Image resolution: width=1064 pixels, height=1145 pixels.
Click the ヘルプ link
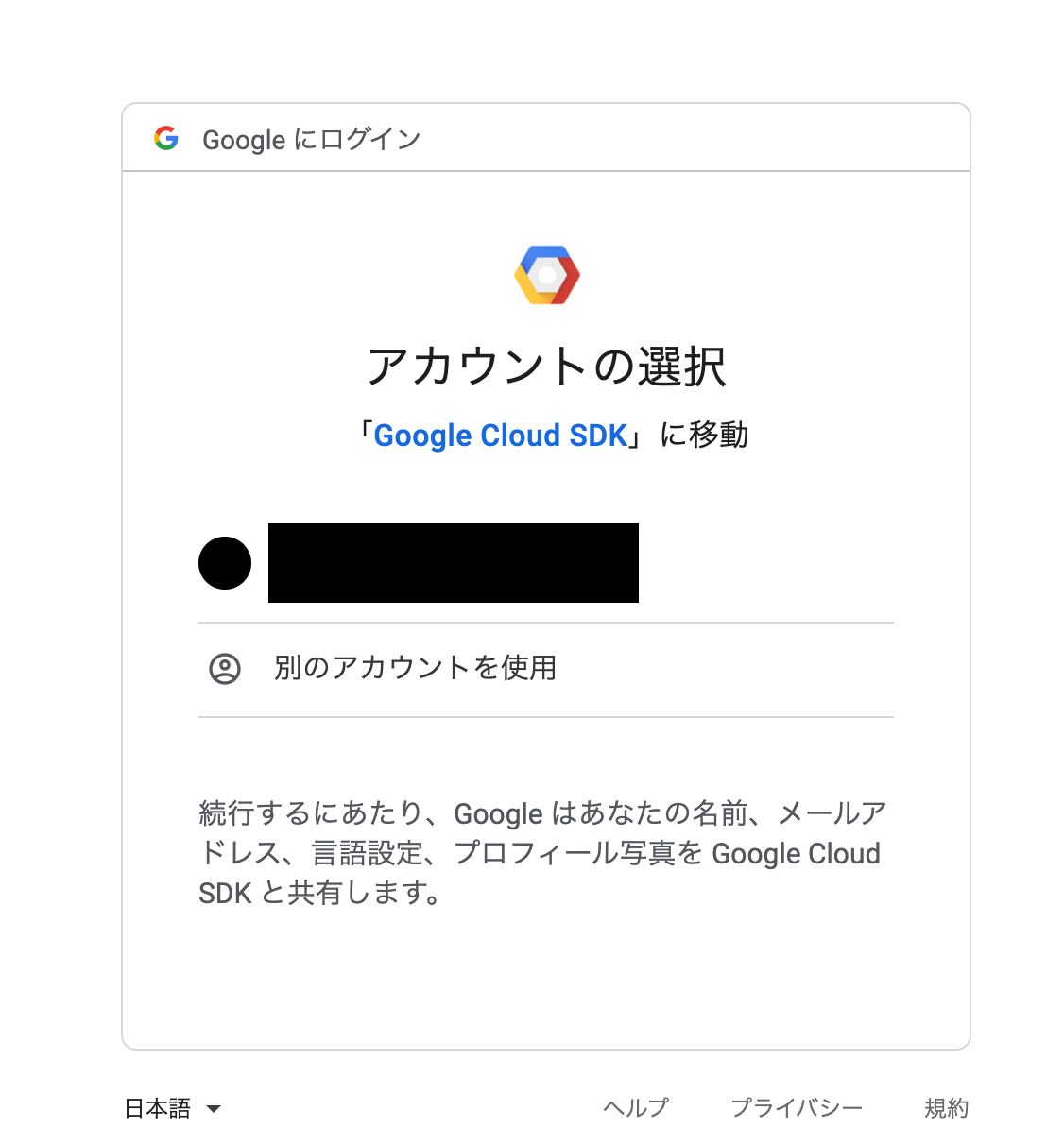click(637, 1107)
